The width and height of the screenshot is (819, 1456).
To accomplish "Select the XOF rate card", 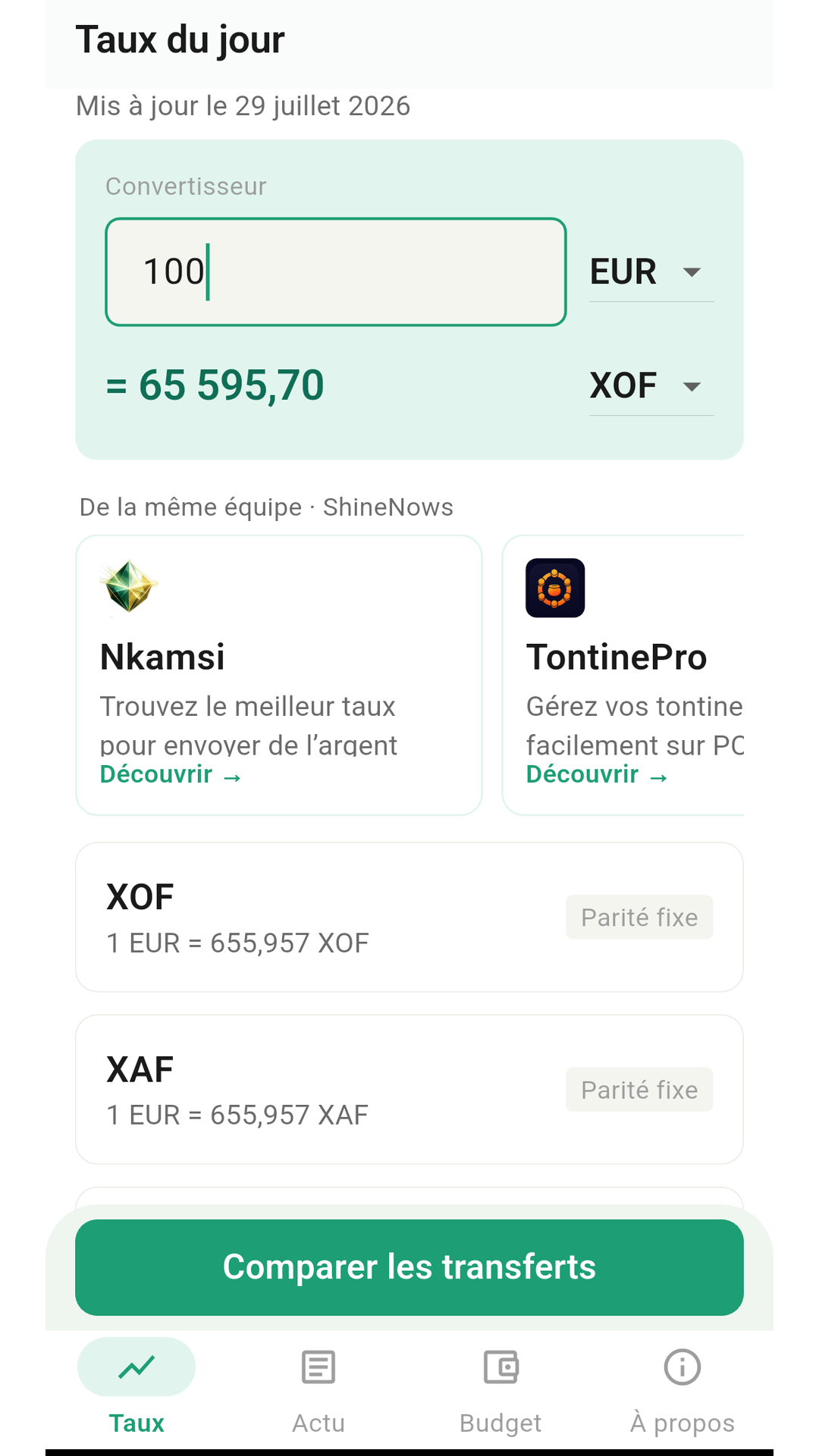I will tap(409, 917).
